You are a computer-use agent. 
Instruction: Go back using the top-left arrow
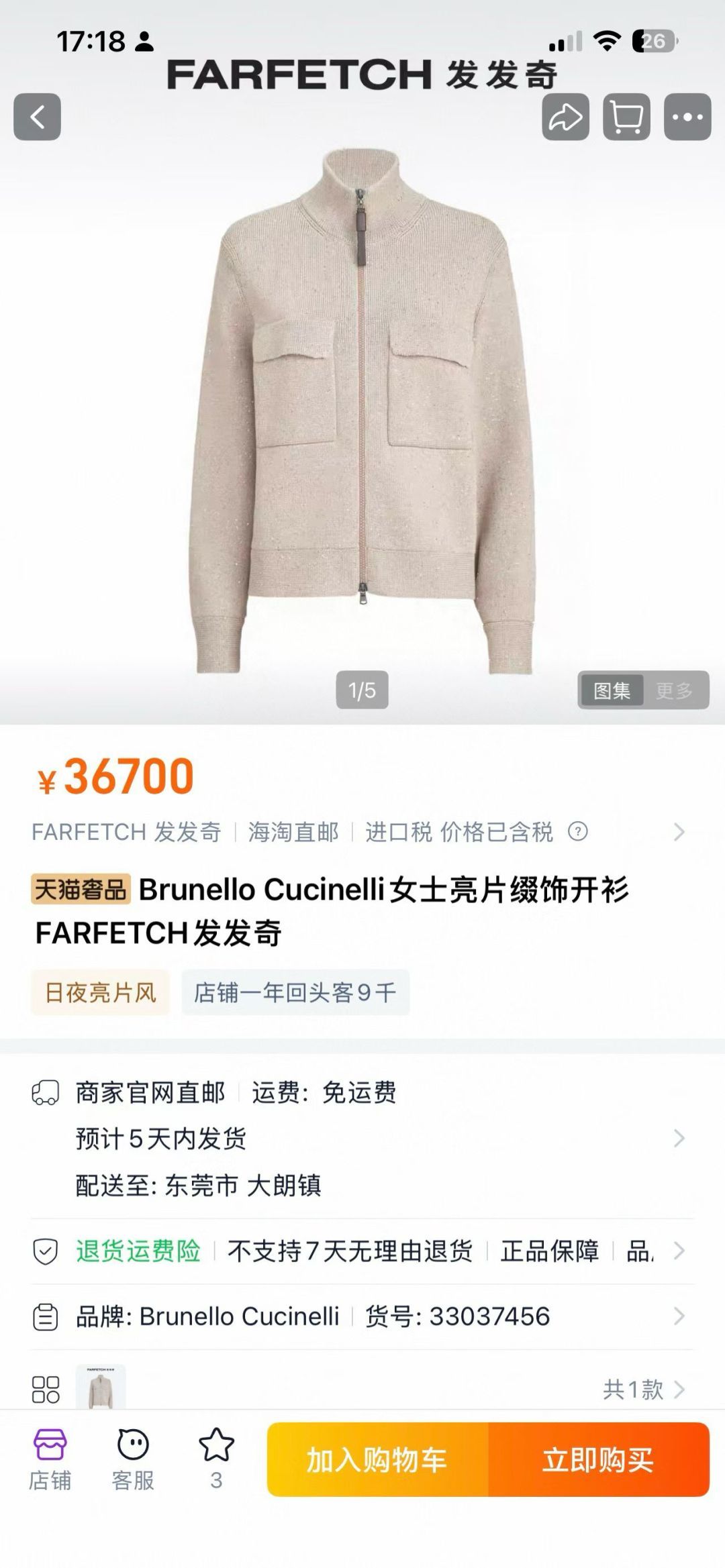coord(38,117)
